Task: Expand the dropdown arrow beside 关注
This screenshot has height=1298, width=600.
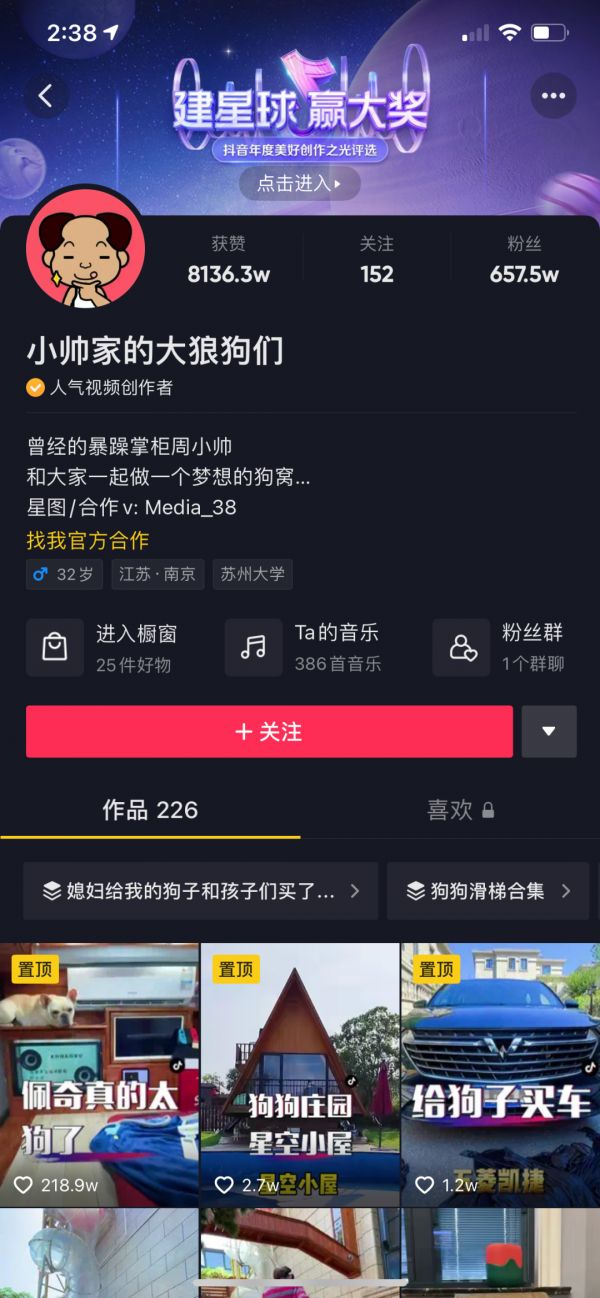Action: click(x=548, y=732)
